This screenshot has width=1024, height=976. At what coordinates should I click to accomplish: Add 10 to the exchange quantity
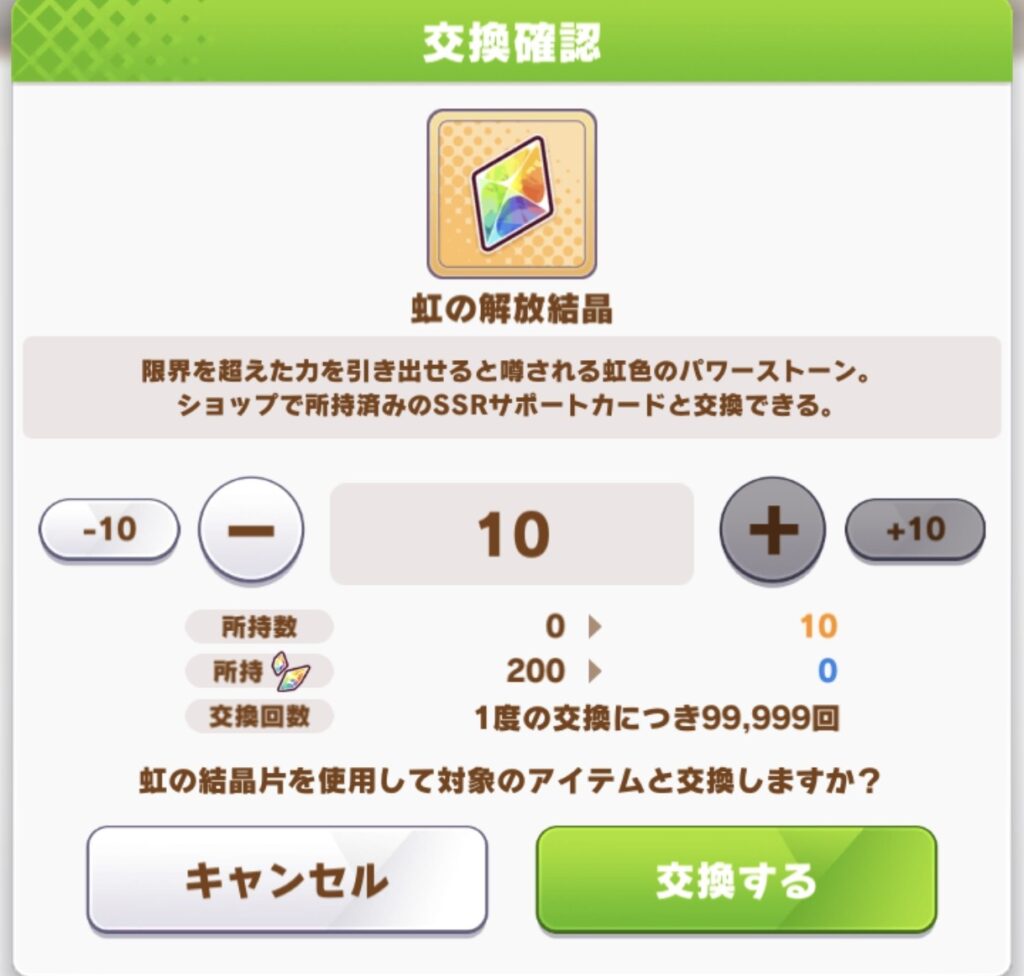tap(915, 529)
